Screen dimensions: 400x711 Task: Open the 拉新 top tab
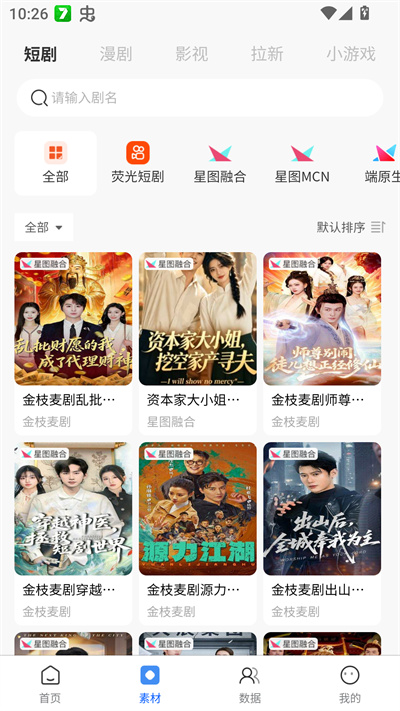pyautogui.click(x=267, y=54)
